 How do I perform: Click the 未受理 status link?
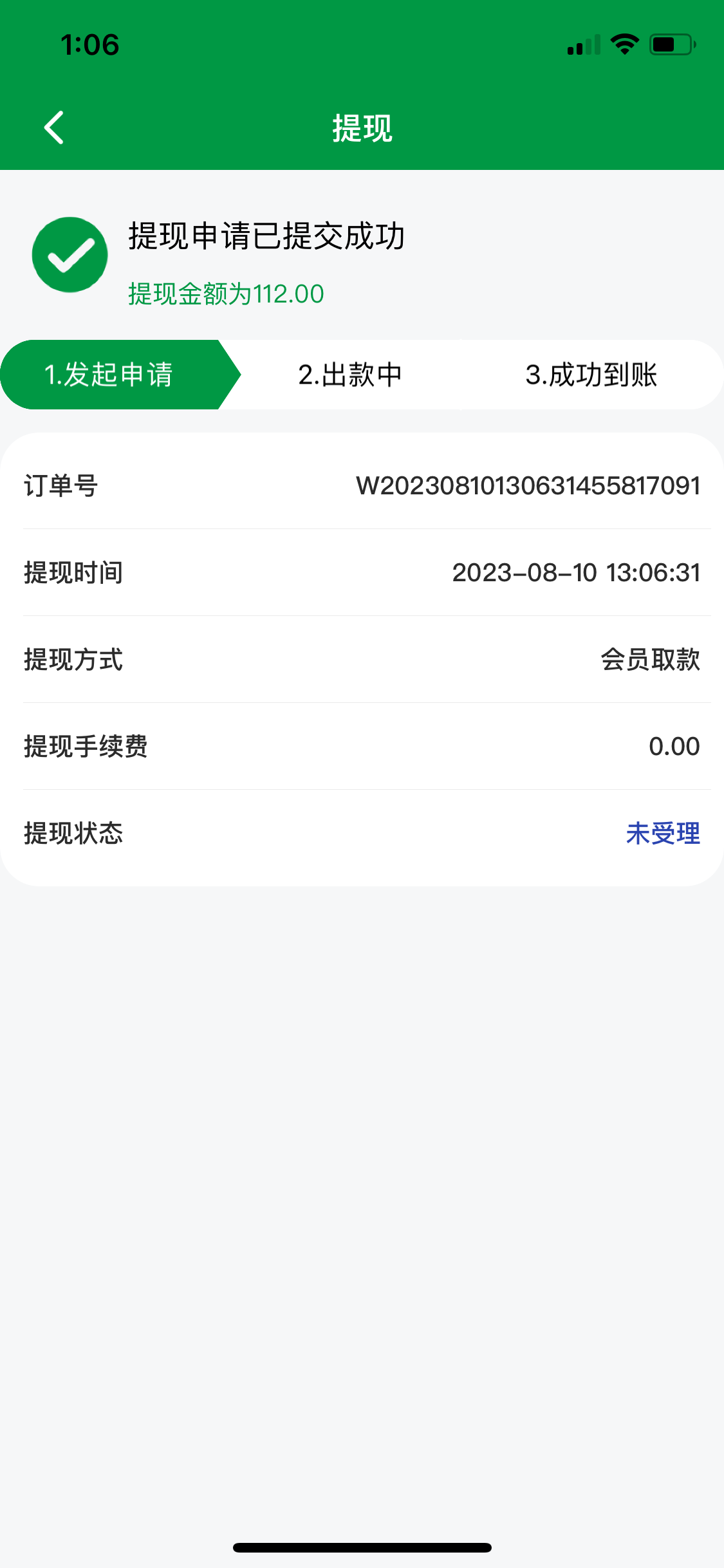click(663, 835)
